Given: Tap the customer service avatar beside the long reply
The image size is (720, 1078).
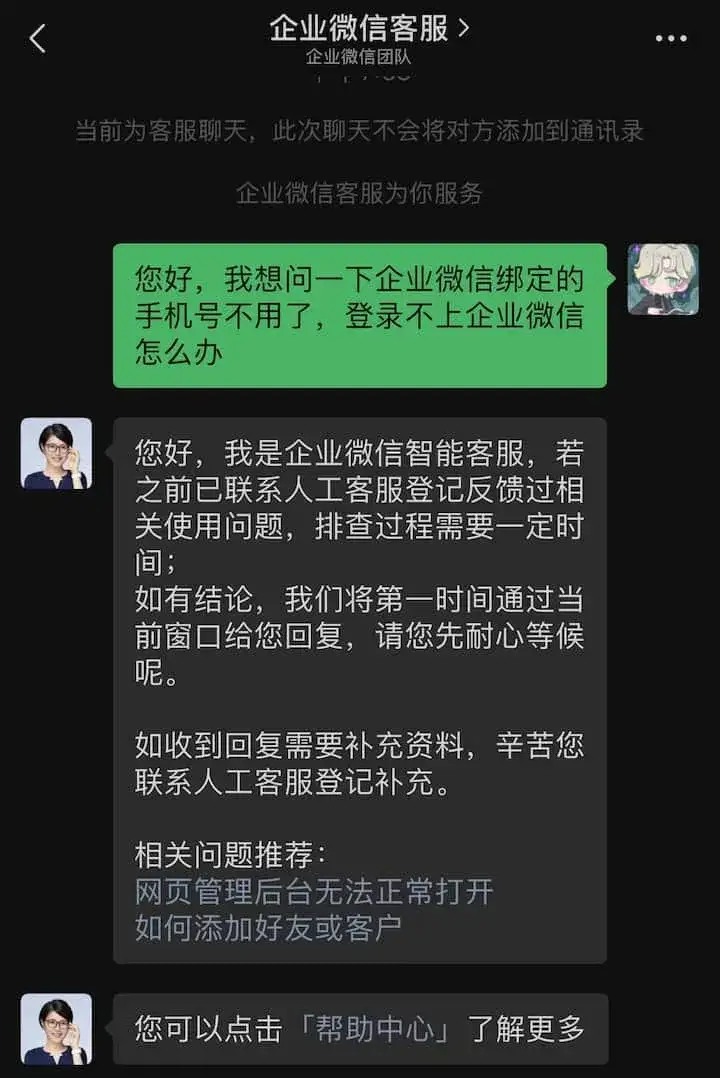Looking at the screenshot, I should click(x=56, y=453).
